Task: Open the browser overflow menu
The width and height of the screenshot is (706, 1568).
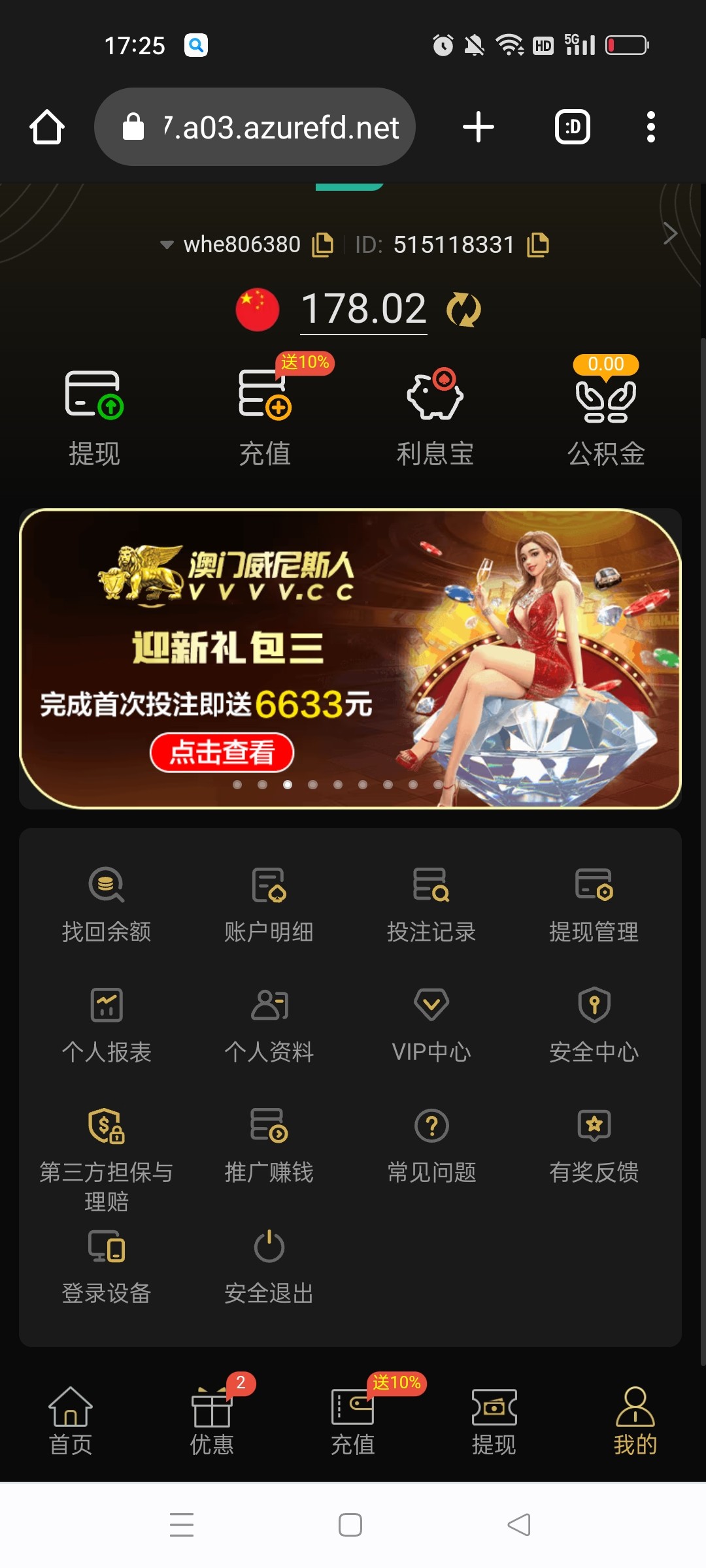Action: pyautogui.click(x=650, y=127)
